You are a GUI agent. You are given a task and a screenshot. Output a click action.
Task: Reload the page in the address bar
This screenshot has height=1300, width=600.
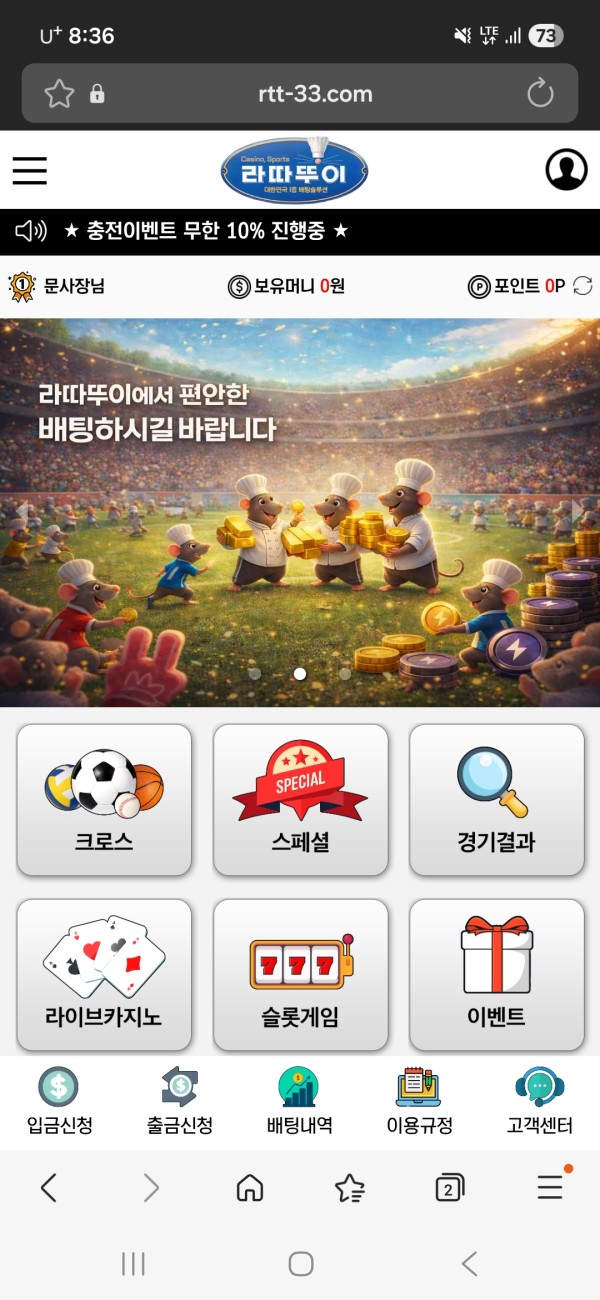click(x=540, y=94)
